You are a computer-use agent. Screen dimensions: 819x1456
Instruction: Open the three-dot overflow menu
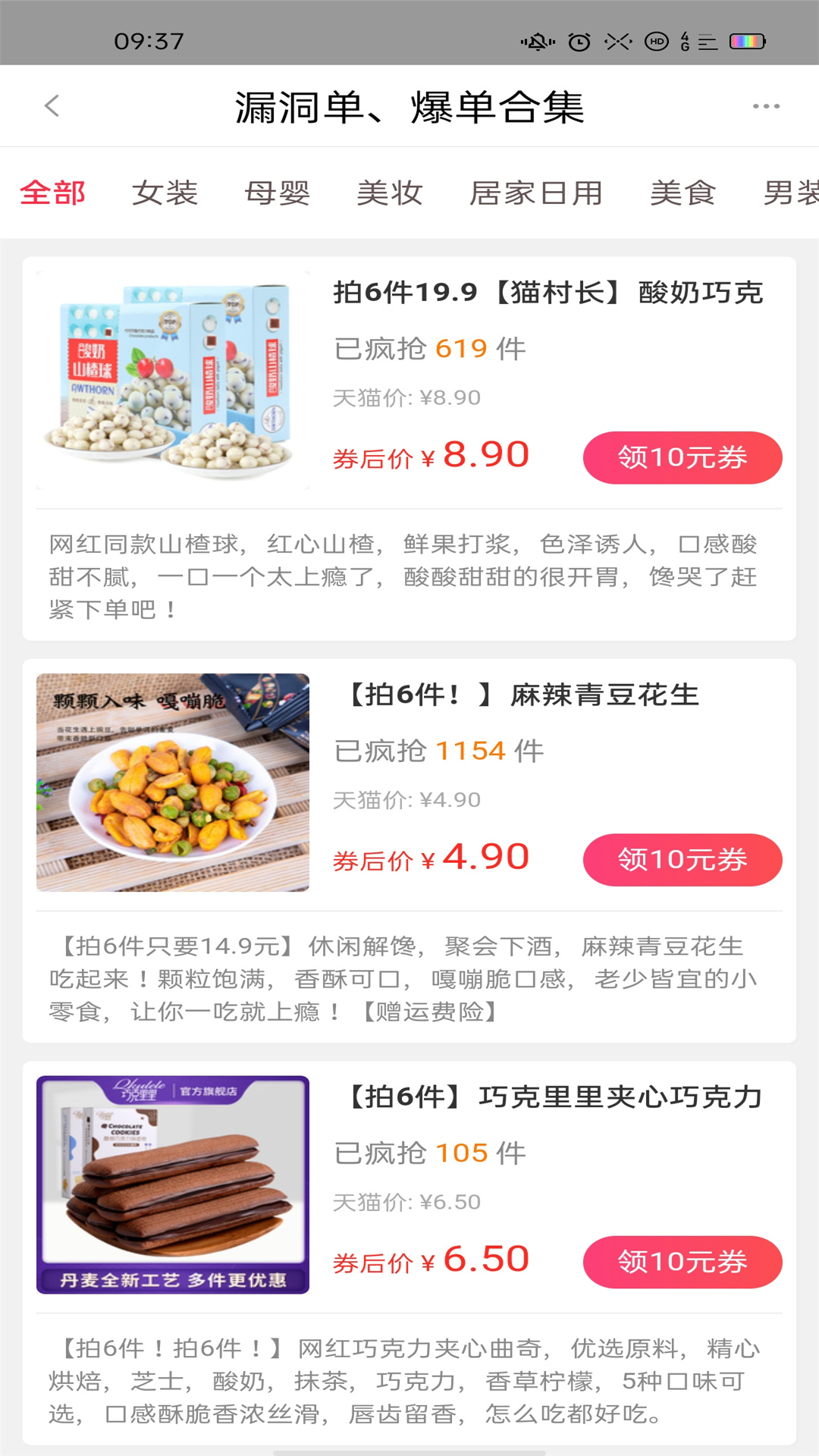766,106
